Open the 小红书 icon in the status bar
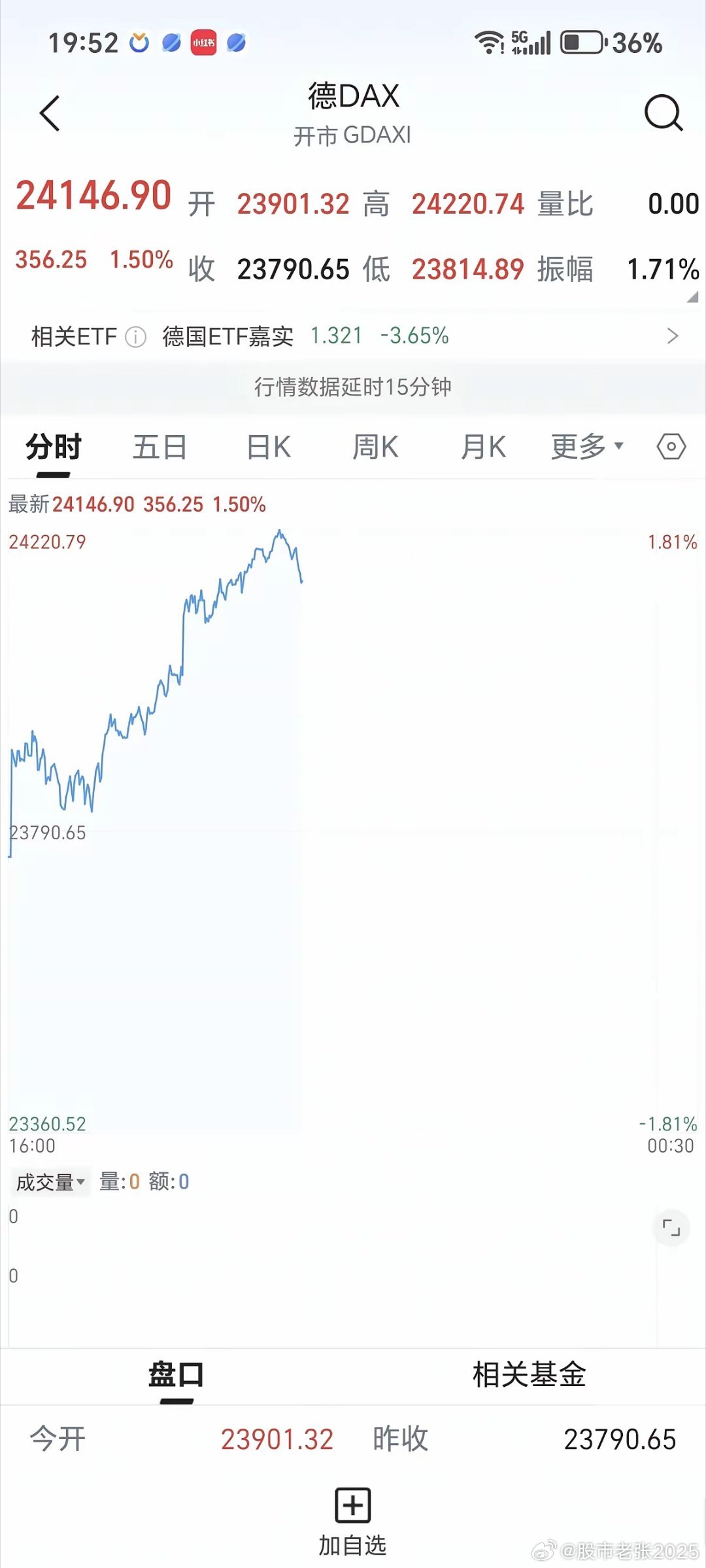 click(x=203, y=42)
